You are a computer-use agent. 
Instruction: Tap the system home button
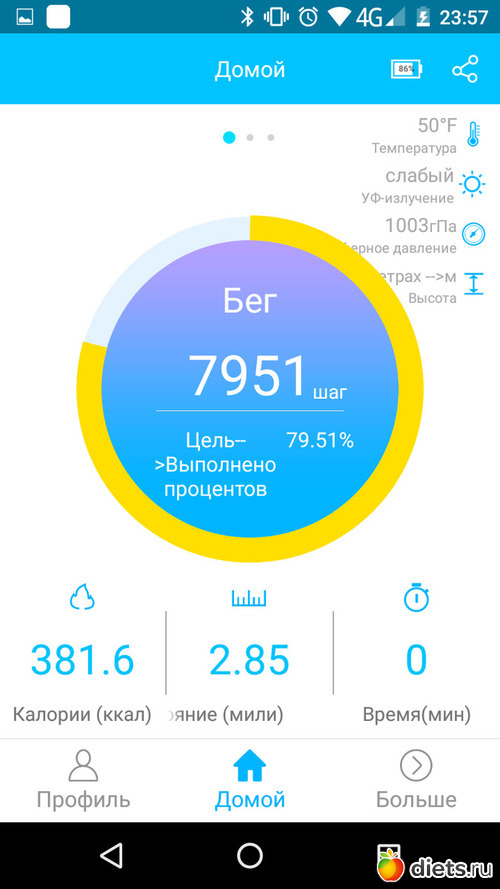pos(250,856)
